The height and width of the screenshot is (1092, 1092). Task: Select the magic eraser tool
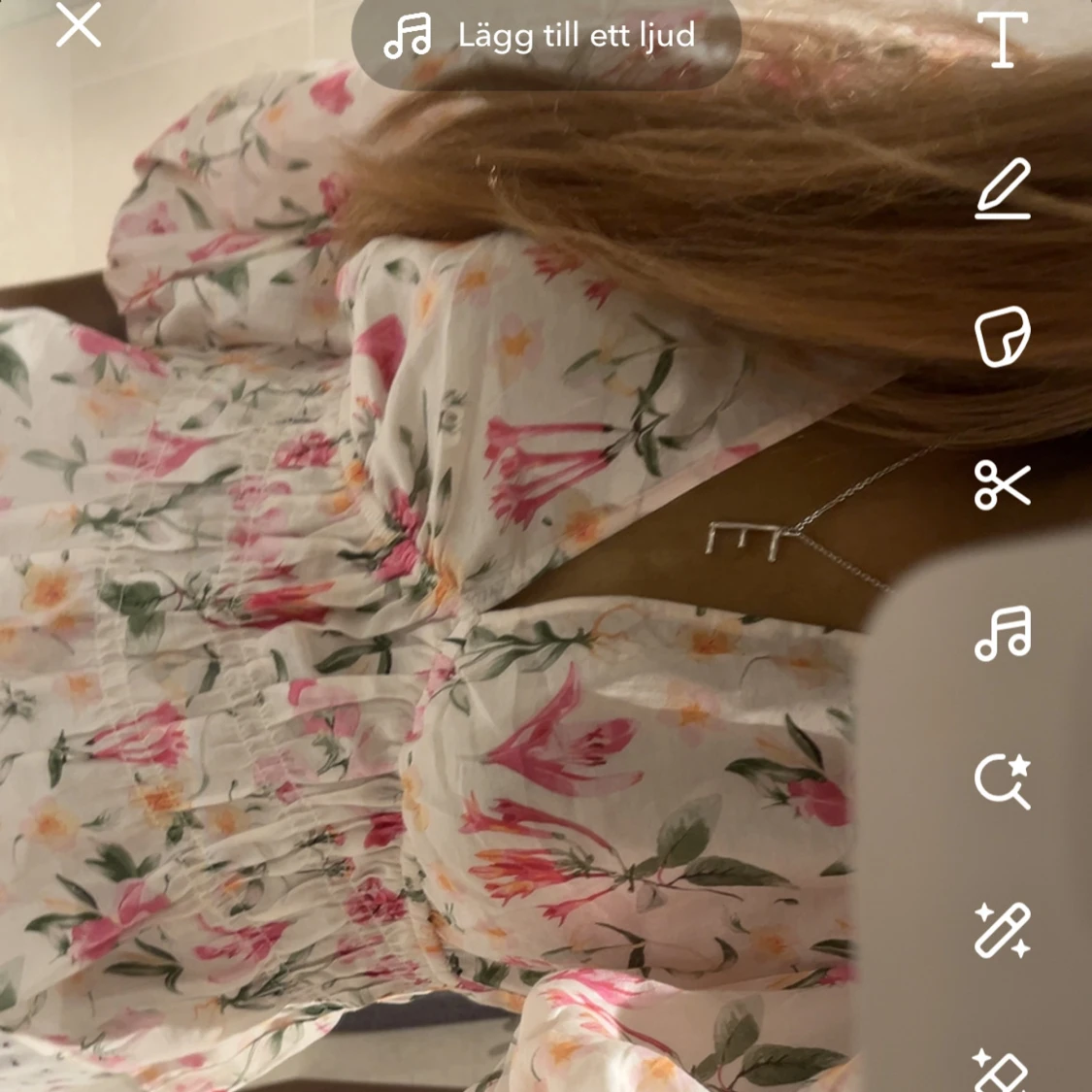(x=1001, y=1070)
